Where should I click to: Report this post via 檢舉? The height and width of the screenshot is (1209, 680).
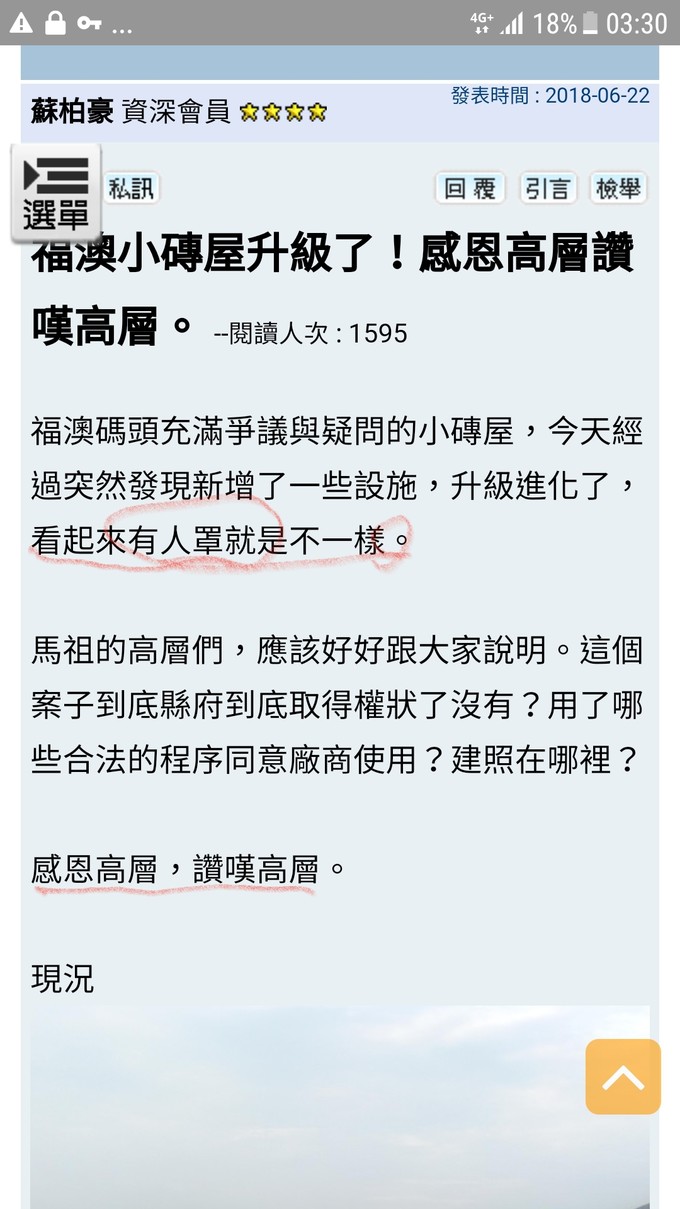tap(619, 188)
